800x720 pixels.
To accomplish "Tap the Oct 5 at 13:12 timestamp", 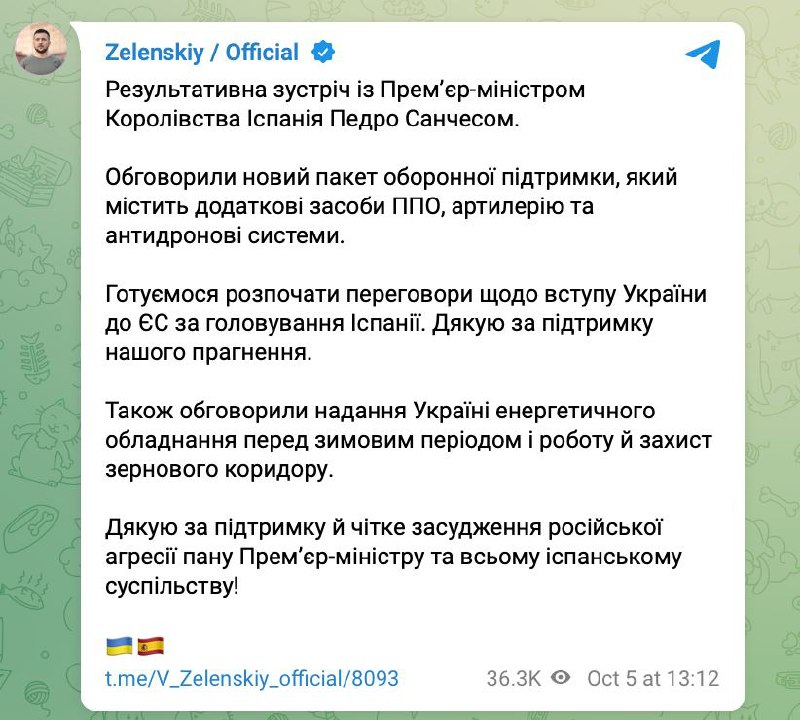I will (653, 678).
